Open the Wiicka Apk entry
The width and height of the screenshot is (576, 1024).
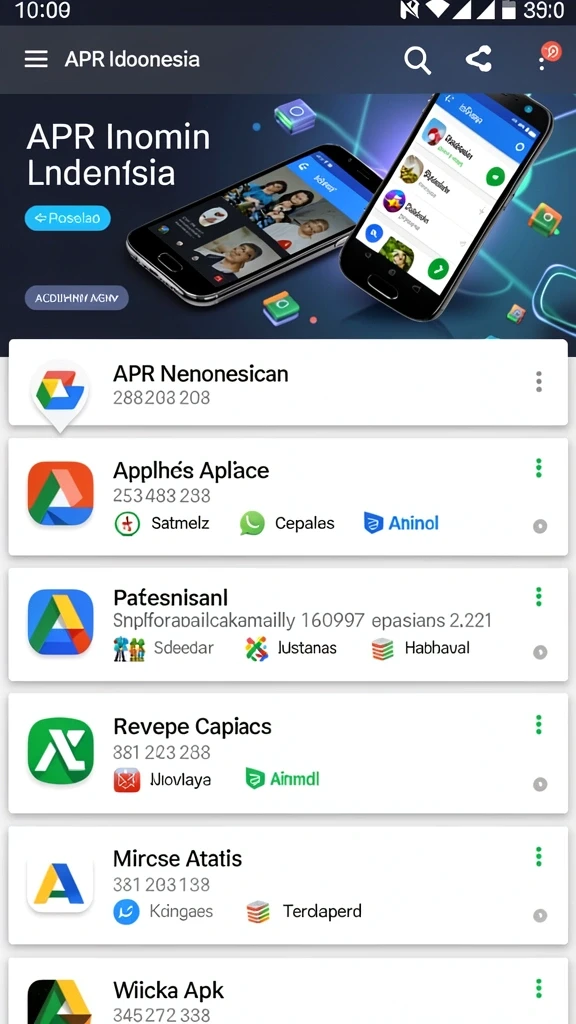click(x=288, y=991)
